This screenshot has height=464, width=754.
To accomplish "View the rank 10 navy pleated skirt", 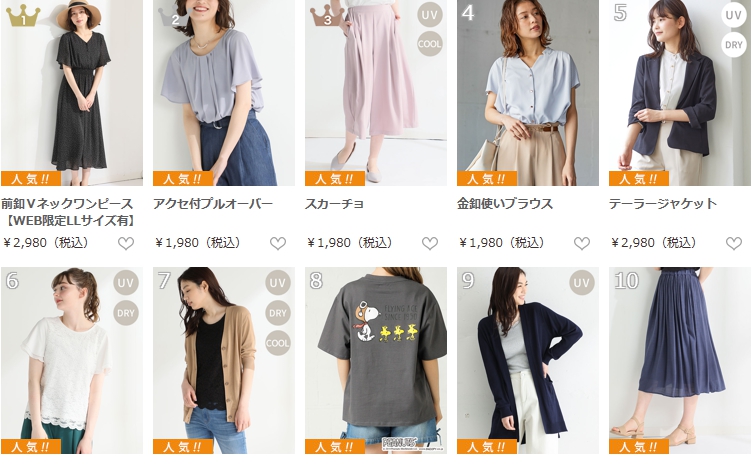I will (x=679, y=360).
